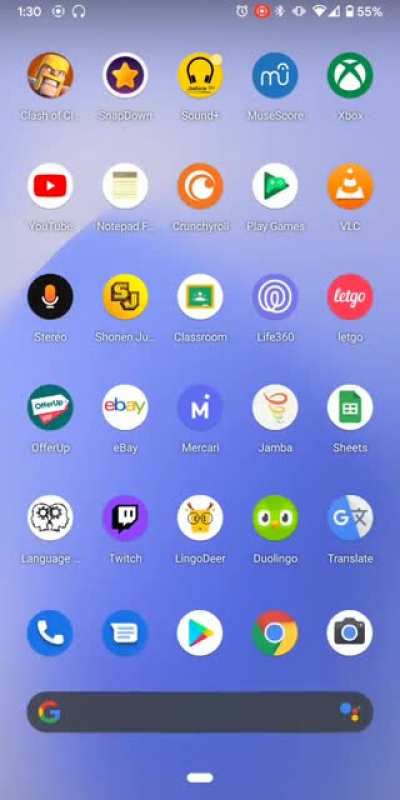Viewport: 400px width, 800px height.
Task: Launch the Xbox app
Action: 350,76
